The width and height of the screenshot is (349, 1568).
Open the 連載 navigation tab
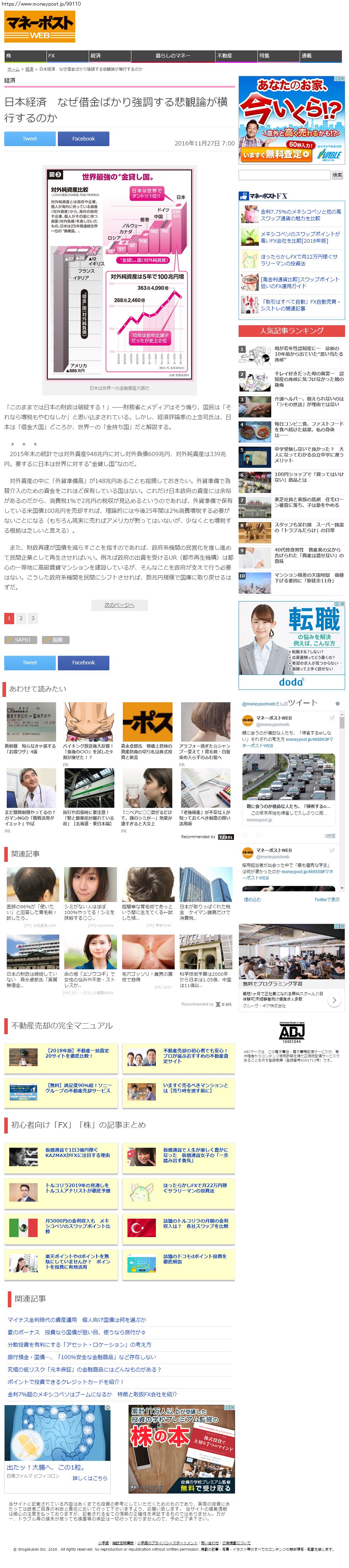pos(319,55)
